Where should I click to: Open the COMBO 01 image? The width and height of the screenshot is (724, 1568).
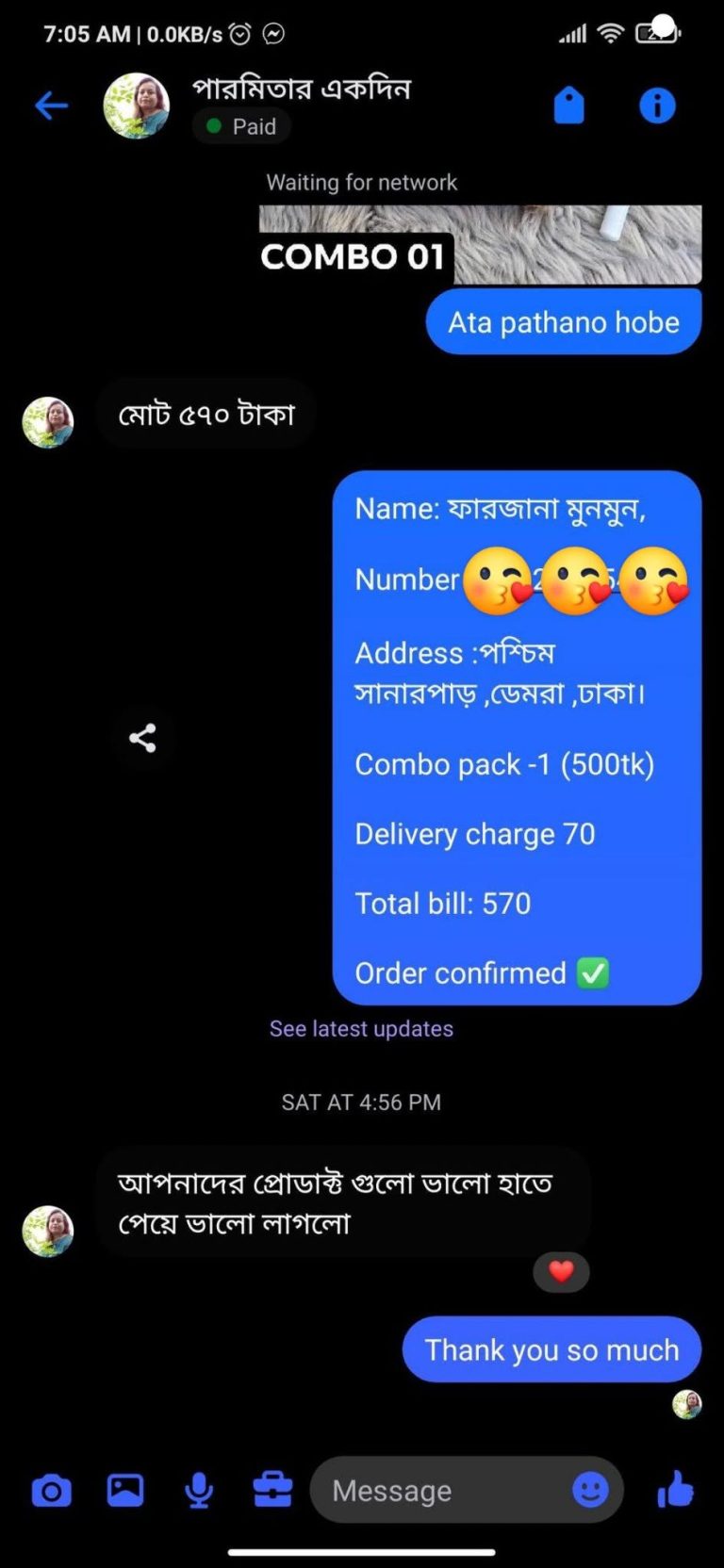pos(480,245)
